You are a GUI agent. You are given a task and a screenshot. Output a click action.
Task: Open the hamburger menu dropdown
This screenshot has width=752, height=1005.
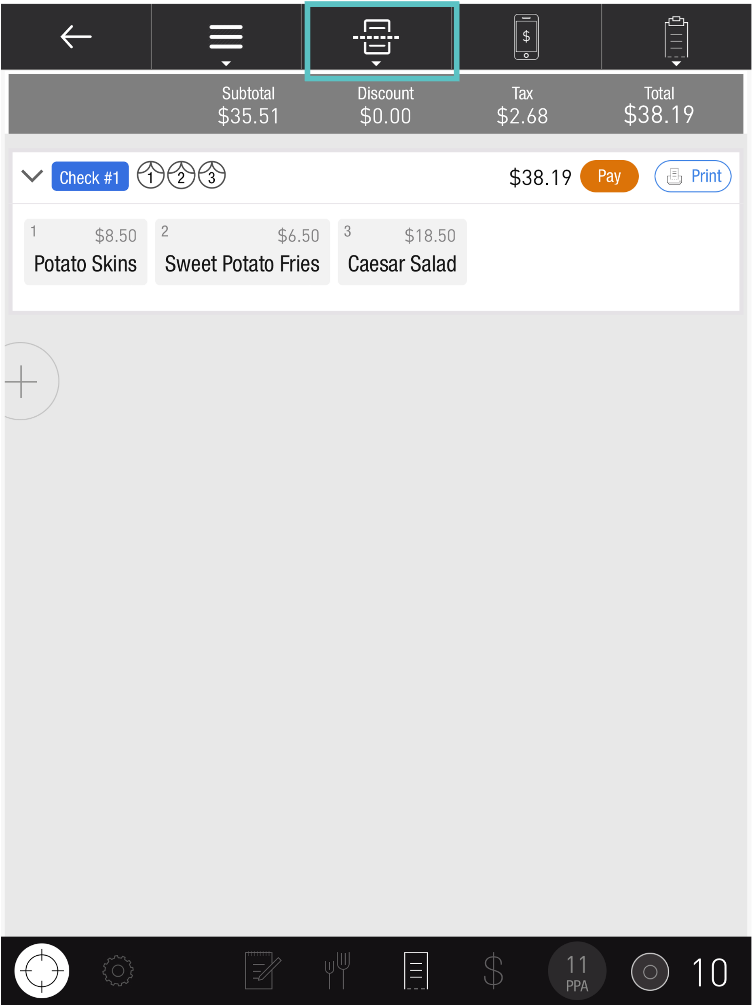(x=226, y=38)
